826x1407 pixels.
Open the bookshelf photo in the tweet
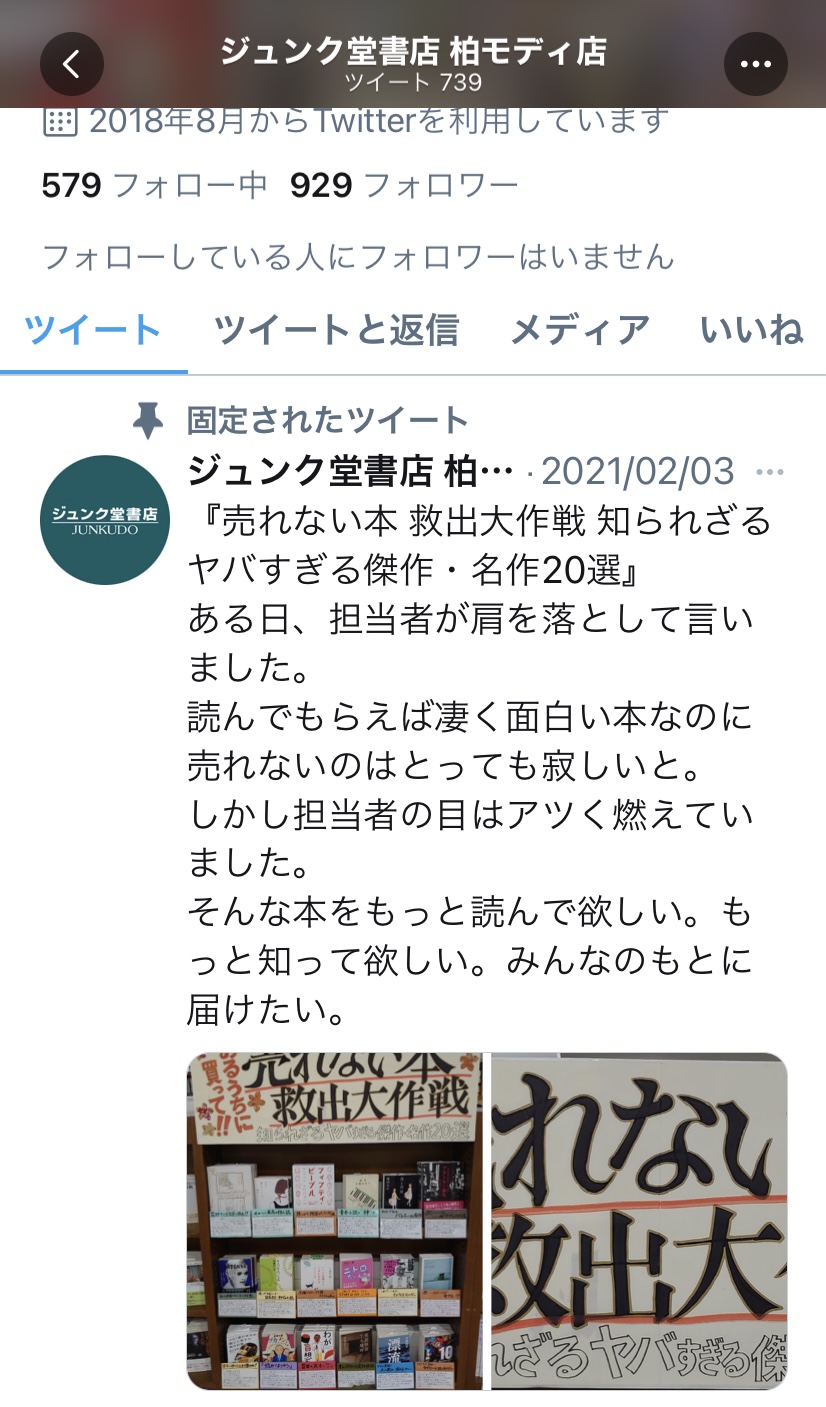click(x=334, y=1220)
